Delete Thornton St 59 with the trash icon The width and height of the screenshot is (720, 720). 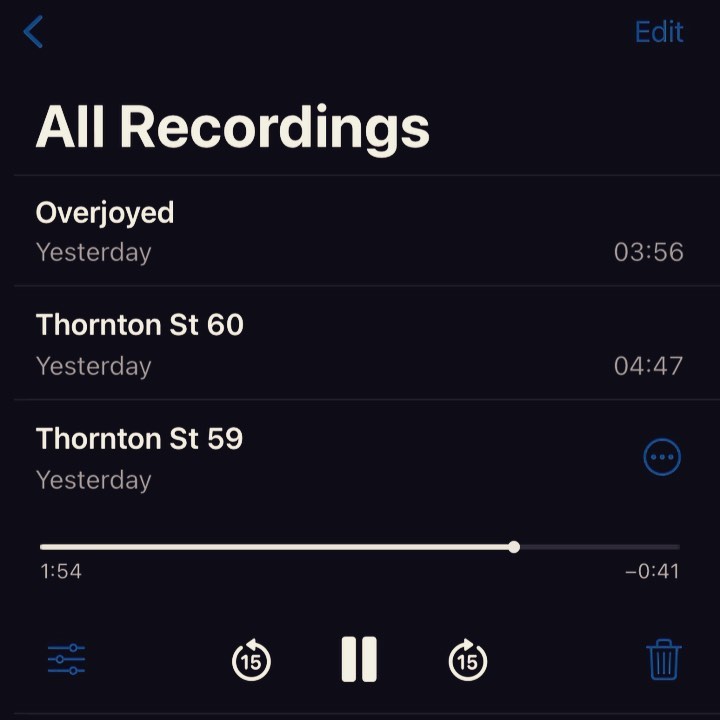point(663,660)
